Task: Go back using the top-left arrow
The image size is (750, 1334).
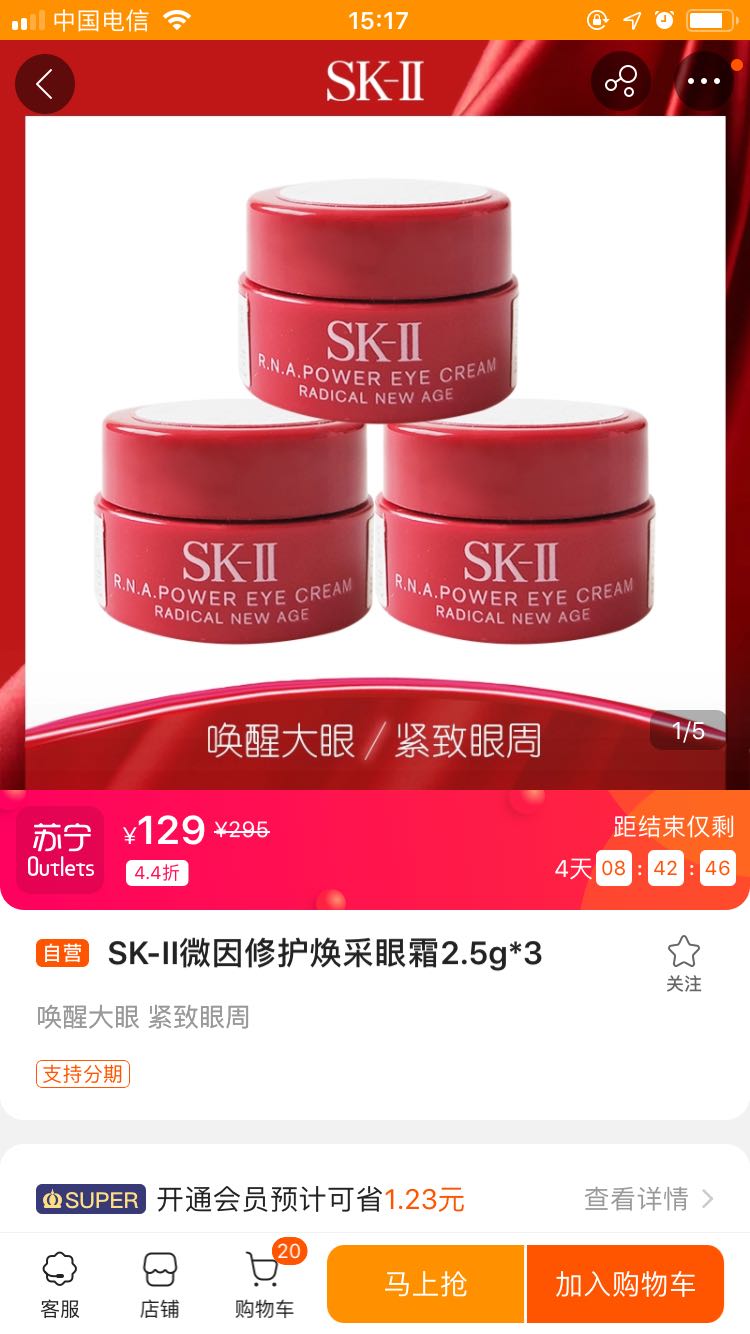Action: 44,84
